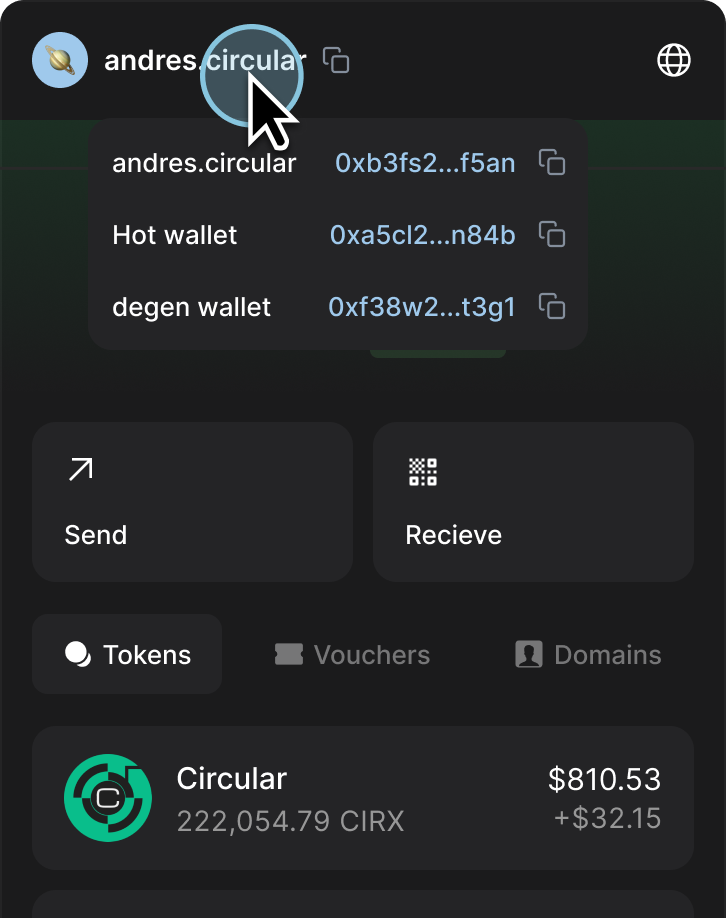726x918 pixels.
Task: Copy the 0xb3fs2...f5an wallet address
Action: (552, 163)
